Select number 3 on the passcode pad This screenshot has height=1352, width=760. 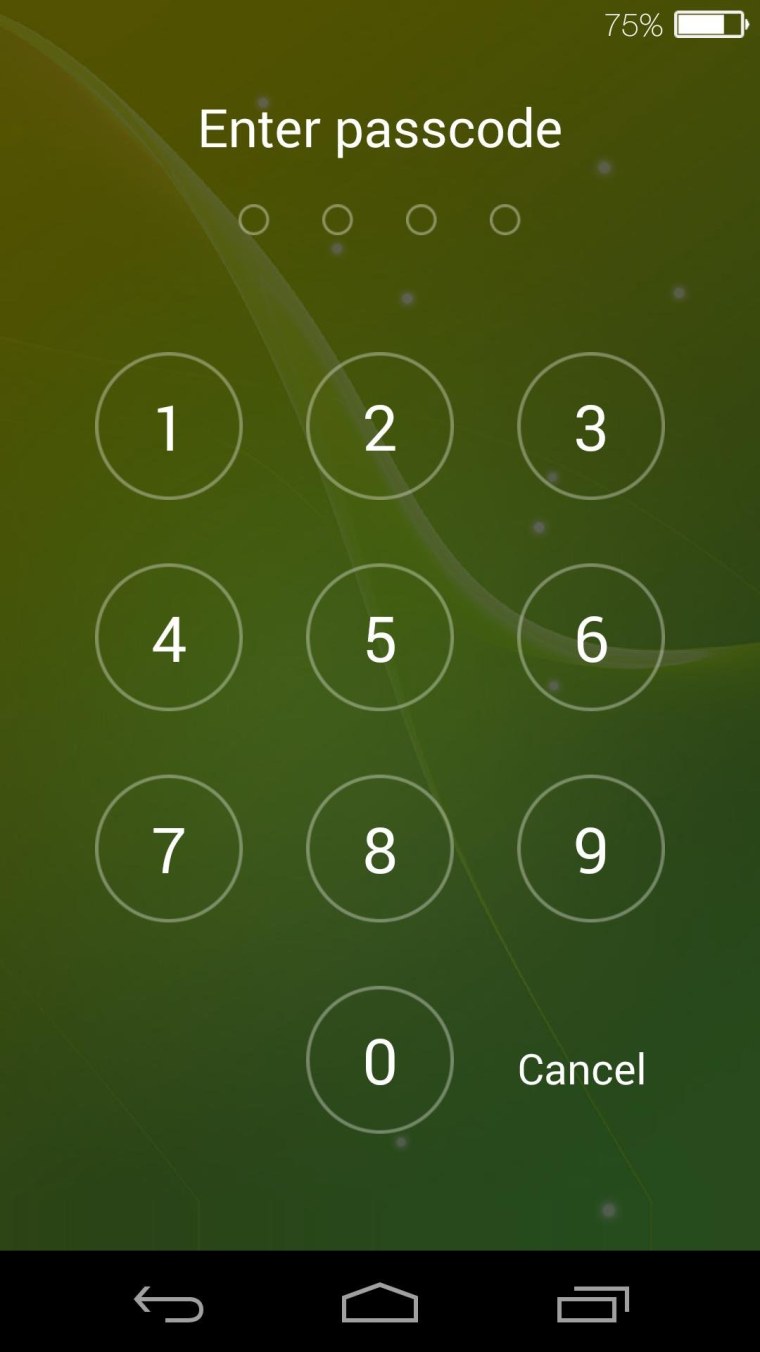(x=591, y=426)
